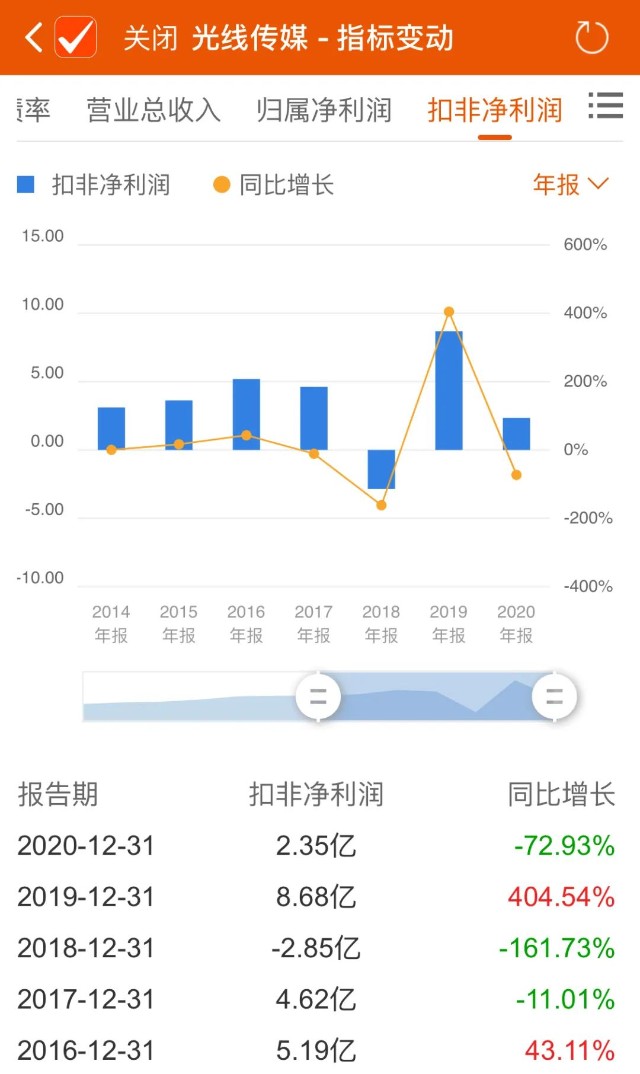640x1074 pixels.
Task: Toggle the 扣非净利润 legend series
Action: pos(94,185)
